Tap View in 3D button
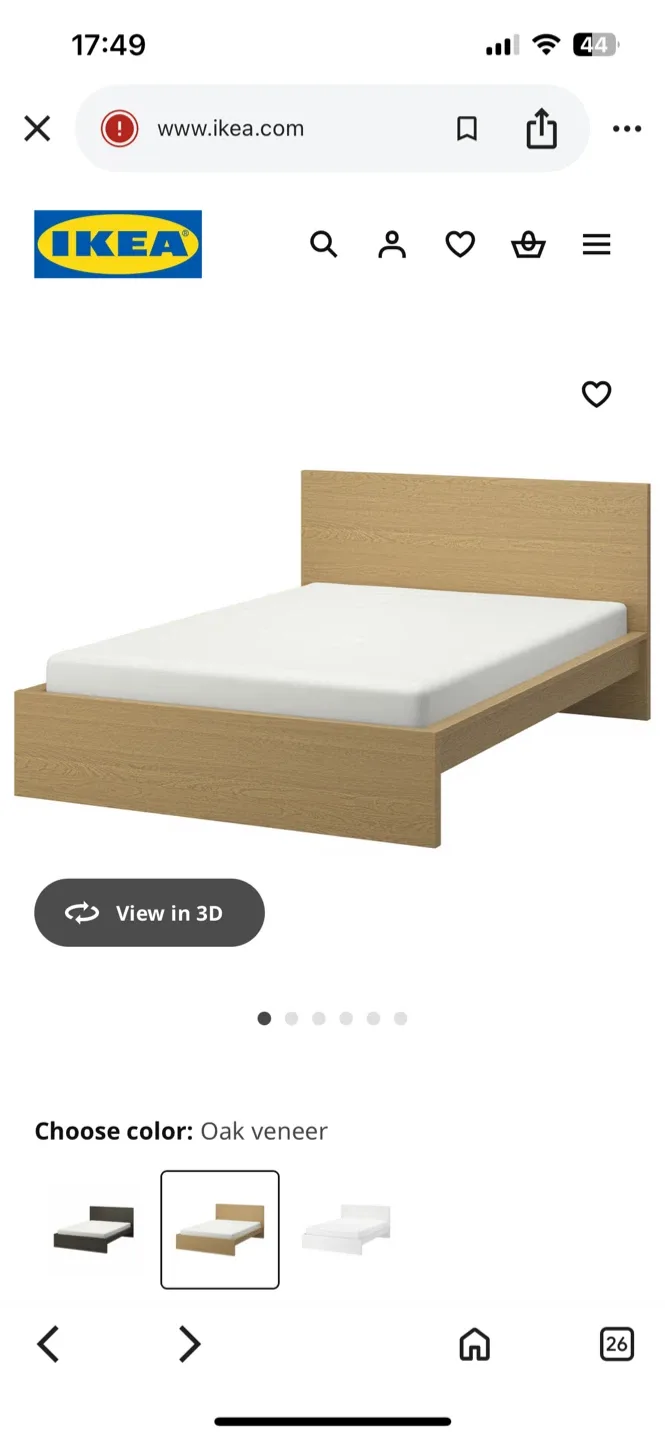This screenshot has width=665, height=1440. [x=149, y=912]
